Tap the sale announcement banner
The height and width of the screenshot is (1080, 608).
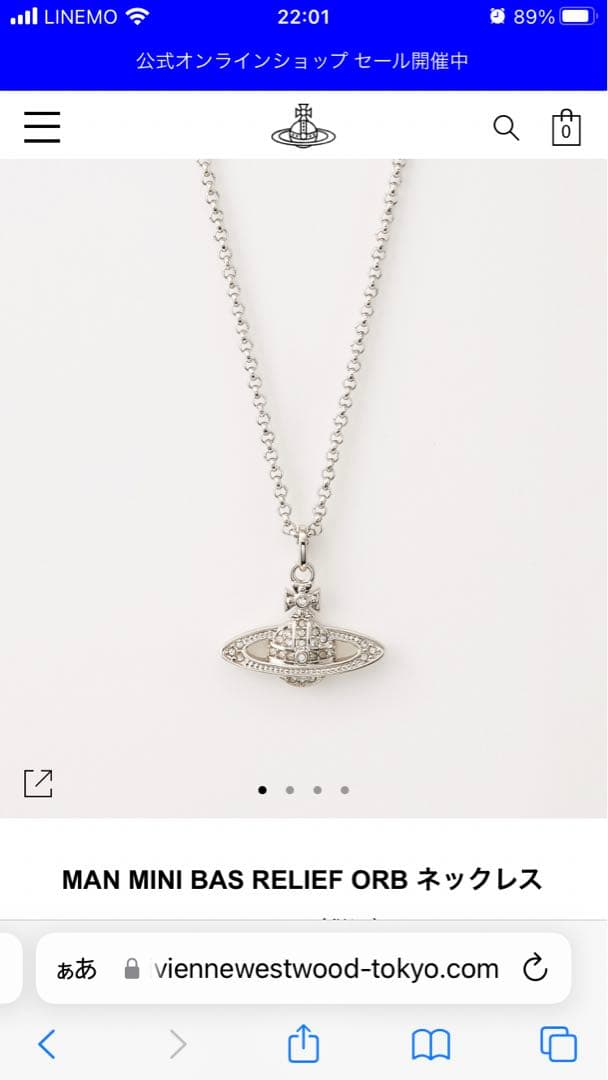pos(303,61)
